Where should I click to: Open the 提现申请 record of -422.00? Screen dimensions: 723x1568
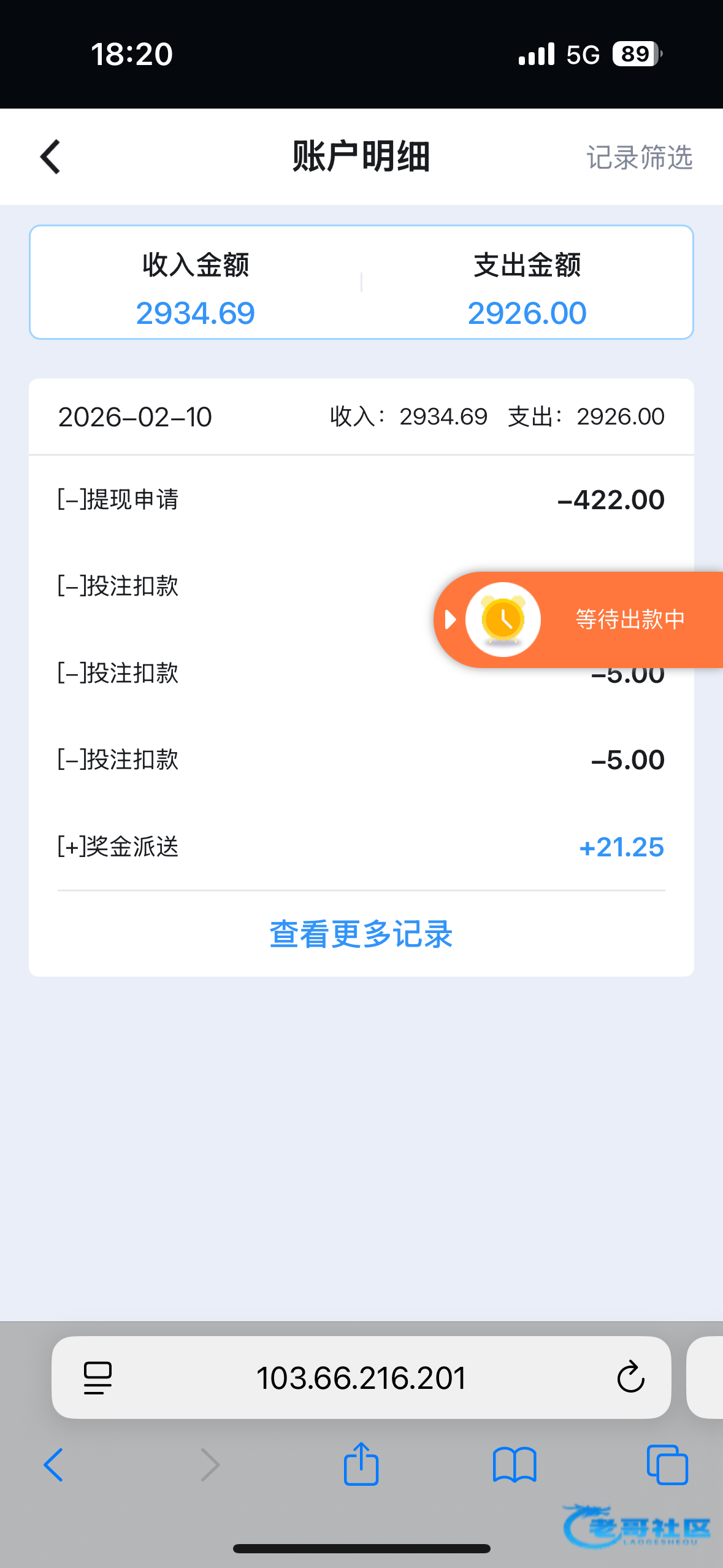tap(361, 499)
